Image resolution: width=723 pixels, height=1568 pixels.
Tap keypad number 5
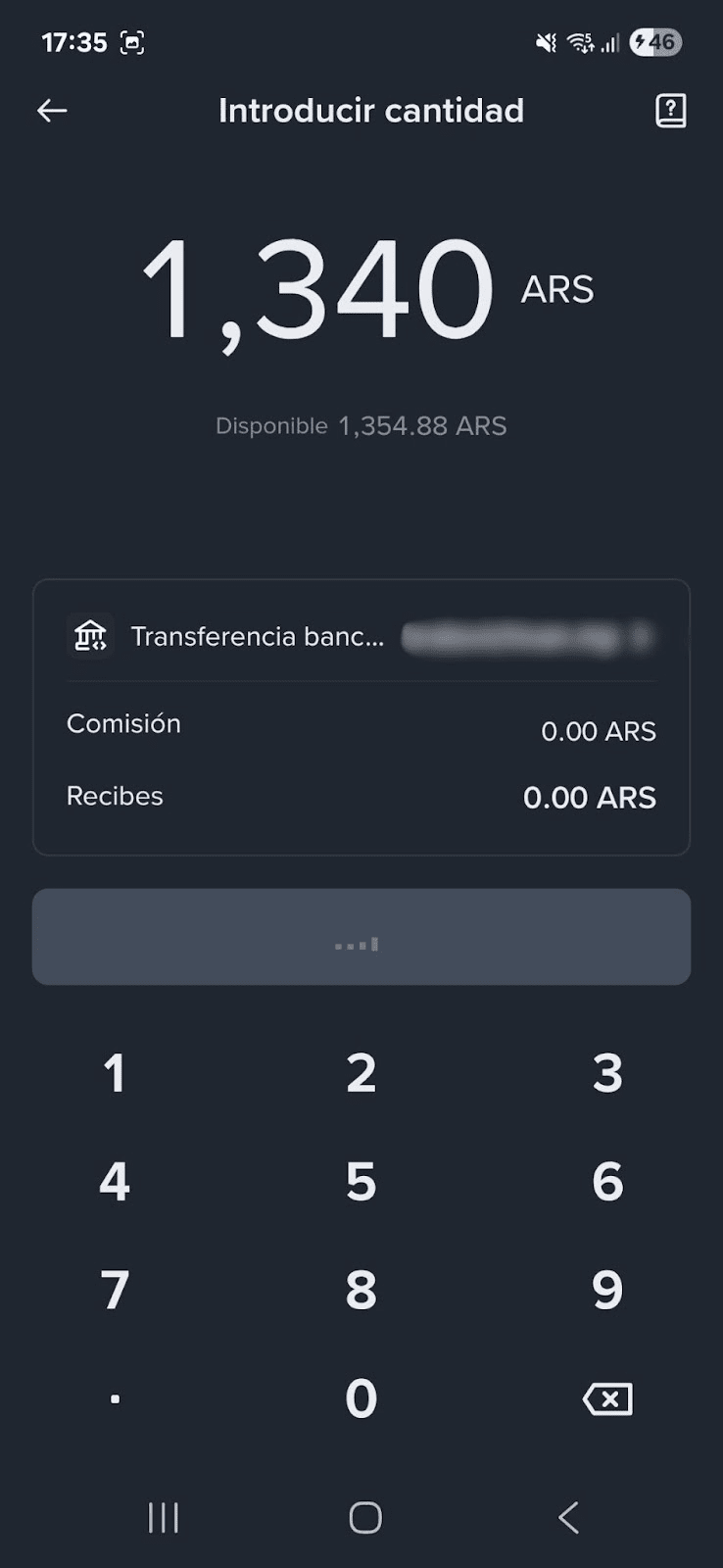(x=361, y=1182)
